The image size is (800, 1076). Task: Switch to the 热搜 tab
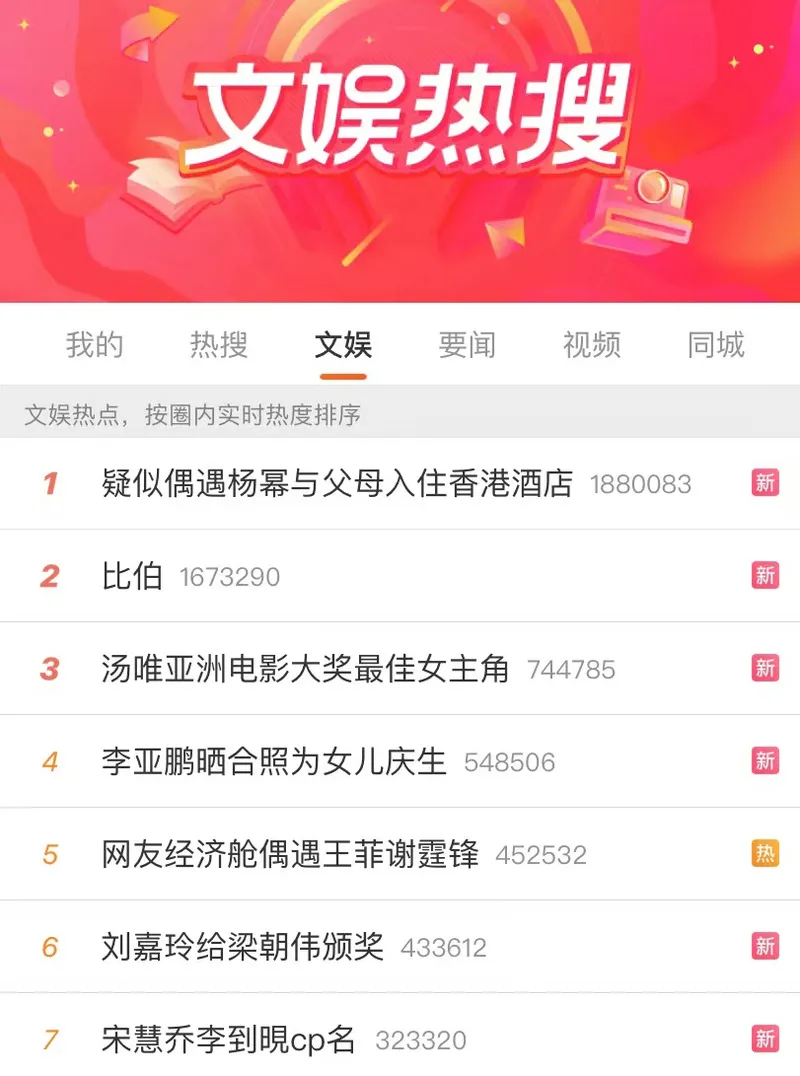tap(219, 346)
